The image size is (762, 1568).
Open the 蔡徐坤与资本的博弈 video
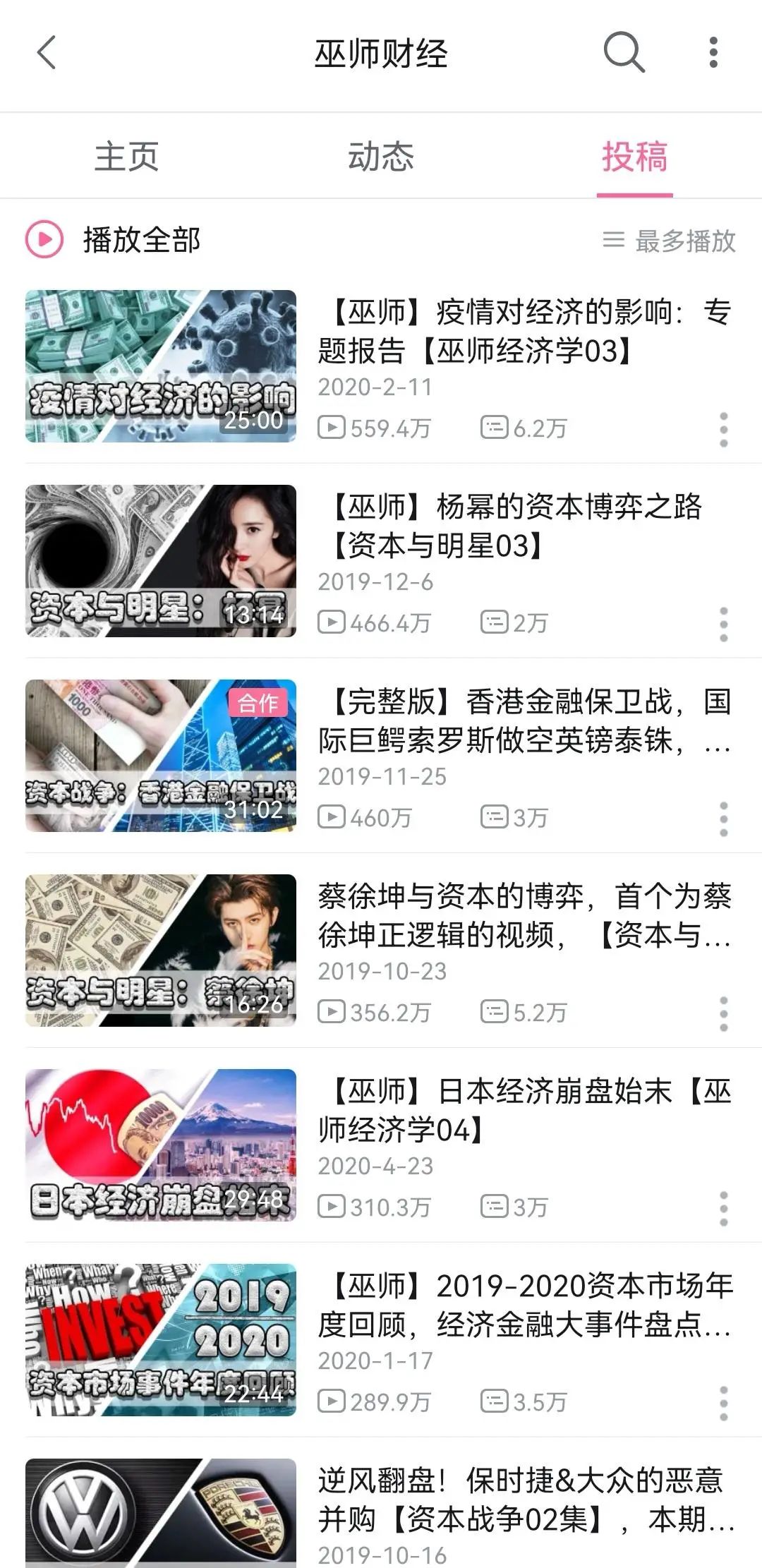tap(524, 916)
